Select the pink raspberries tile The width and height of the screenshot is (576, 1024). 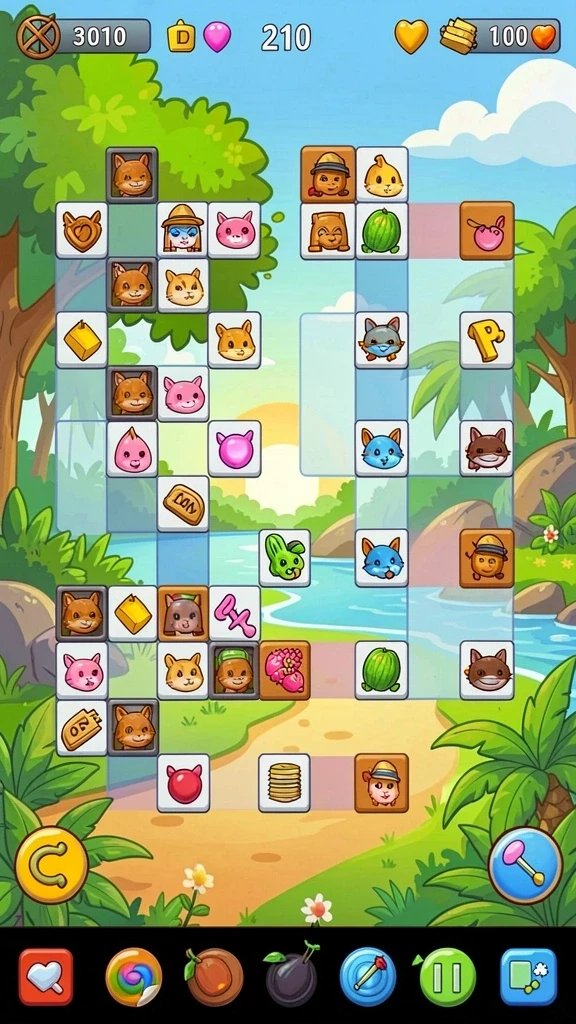coord(285,671)
